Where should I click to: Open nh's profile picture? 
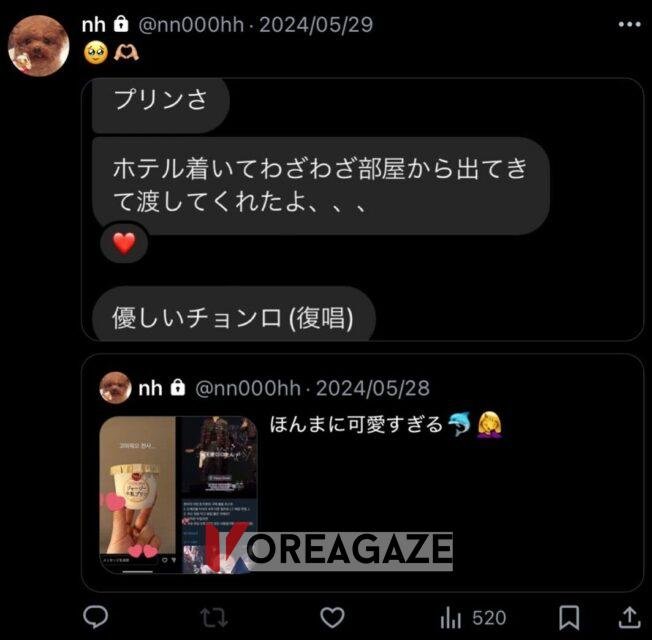click(38, 45)
